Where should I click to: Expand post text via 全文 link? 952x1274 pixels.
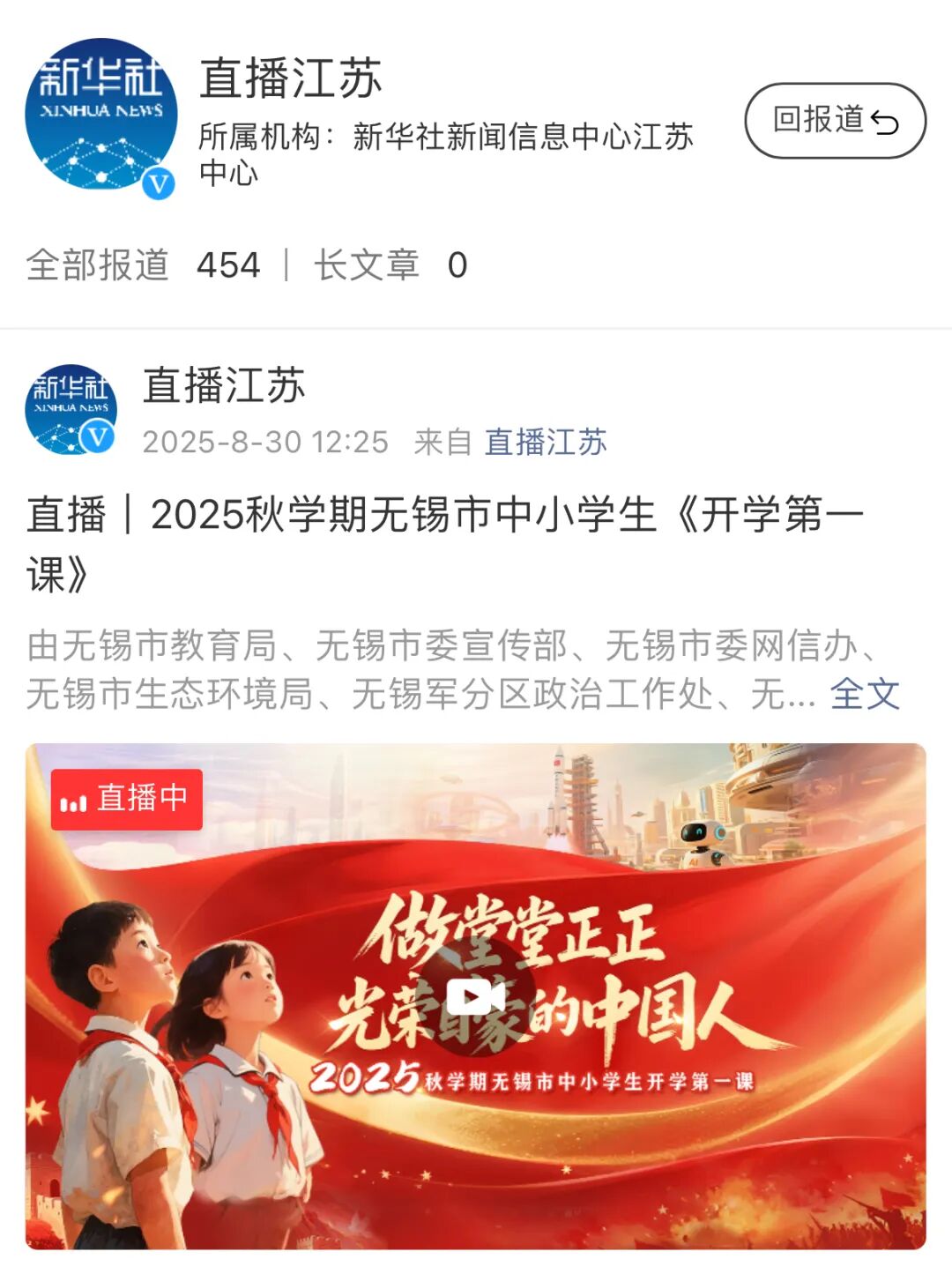coord(864,694)
